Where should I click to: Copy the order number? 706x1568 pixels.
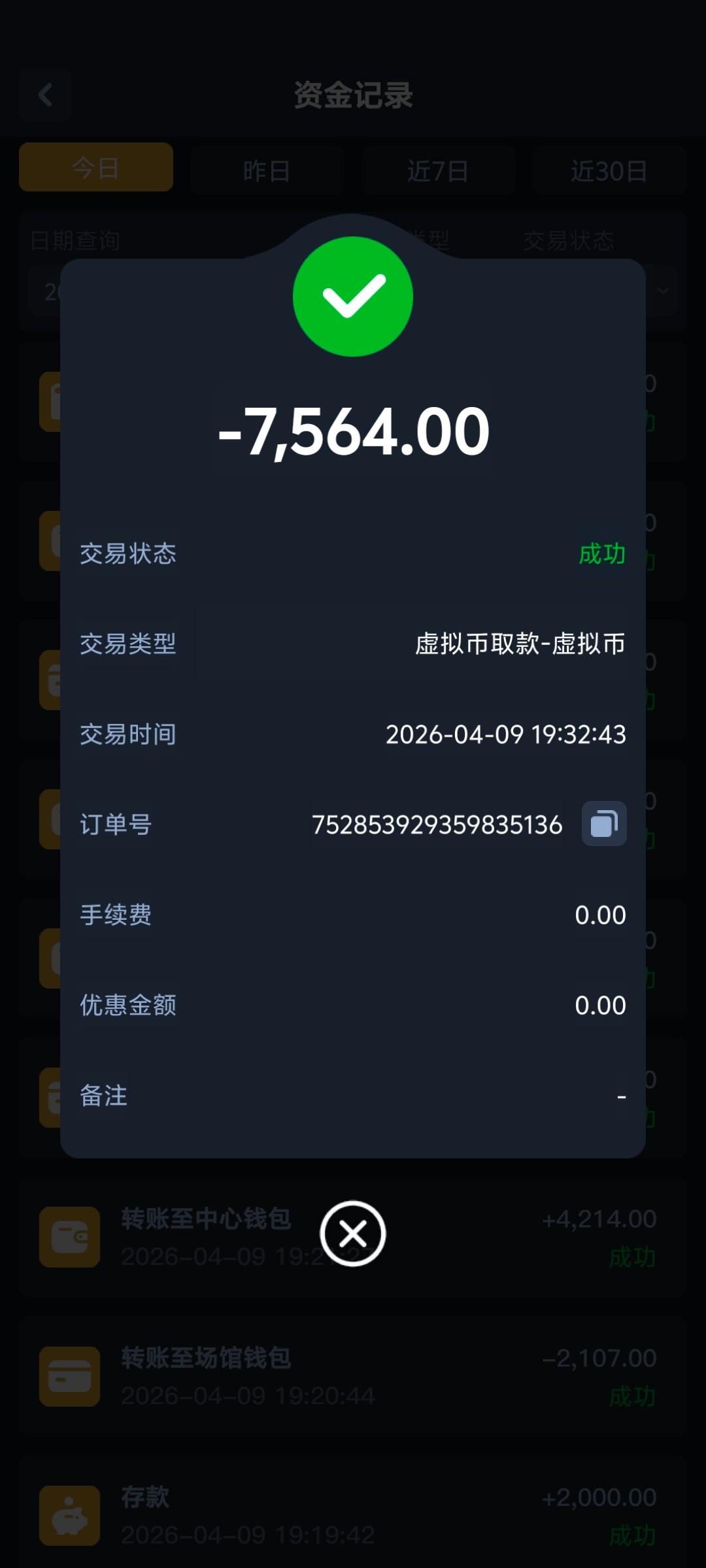tap(604, 824)
